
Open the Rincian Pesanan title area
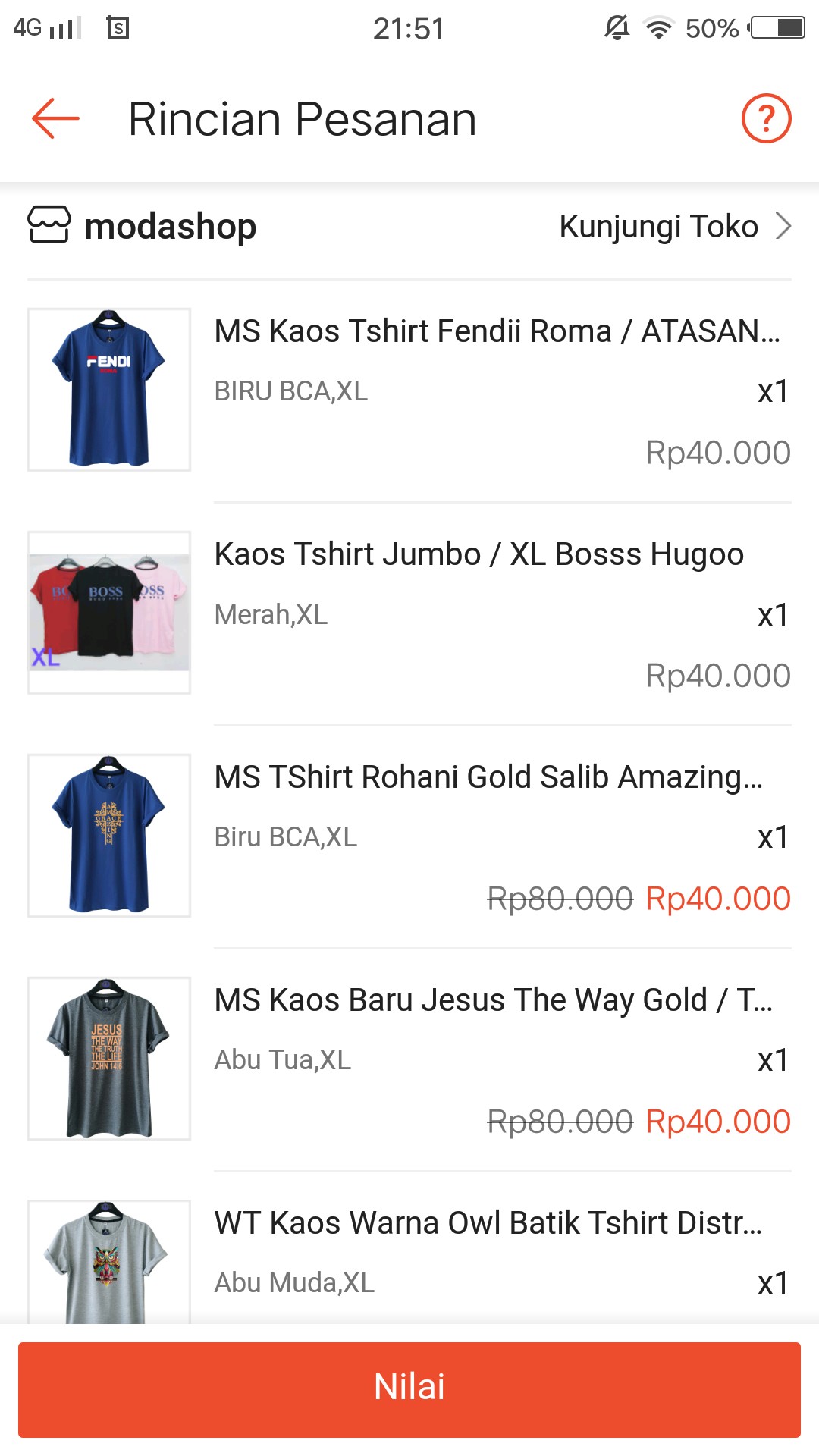tap(303, 118)
